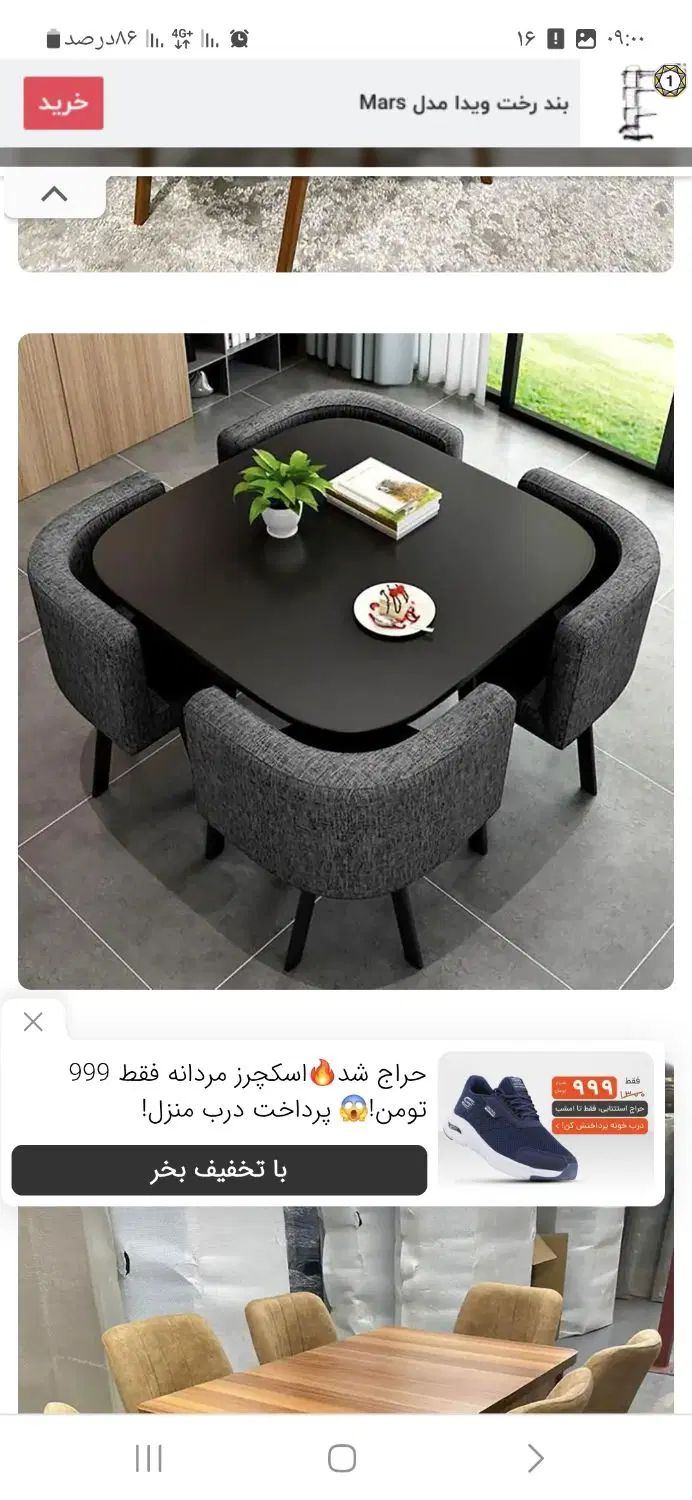Go to the home screen
Screen dimensions: 692x1500
point(342,1458)
